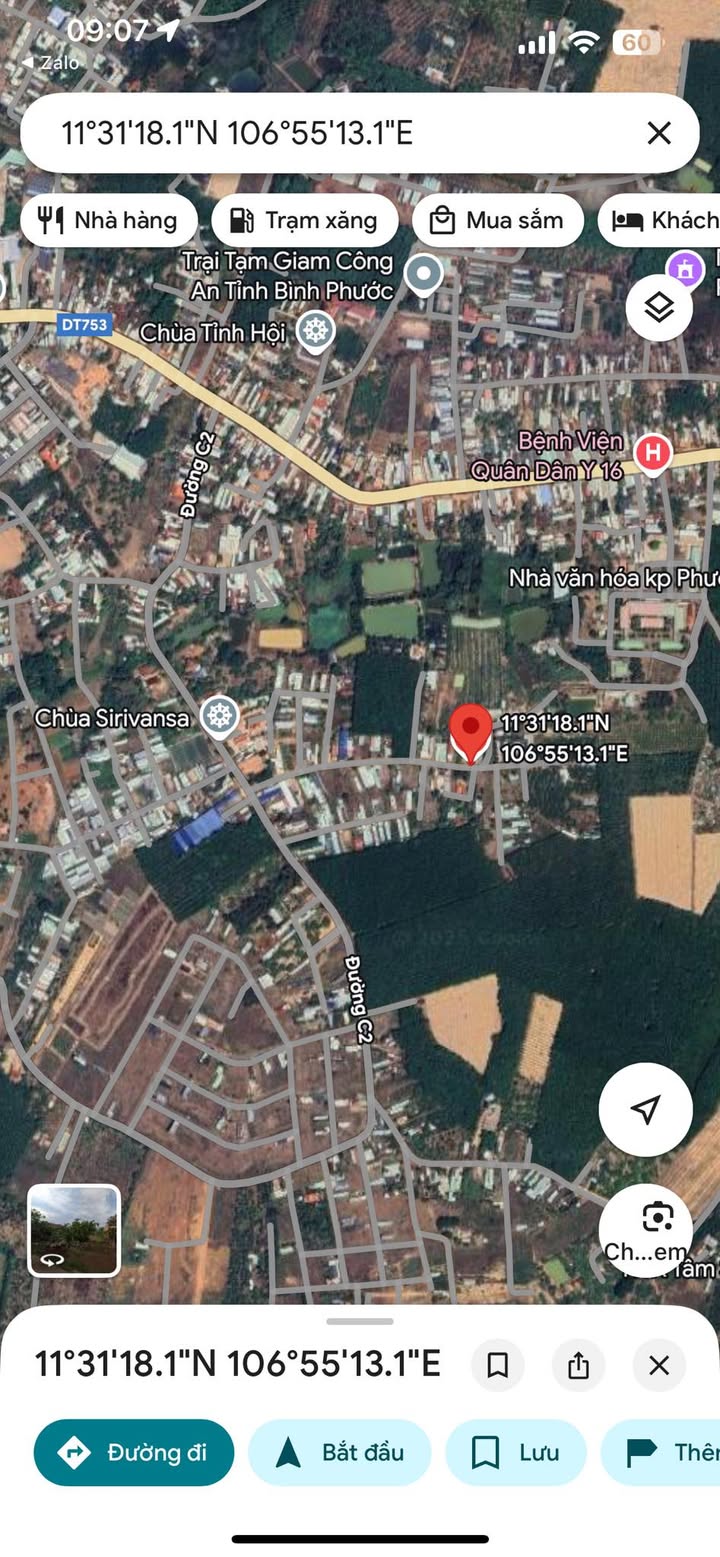This screenshot has height=1557, width=720.
Task: Clear the coordinates search with the X
Action: click(x=658, y=133)
